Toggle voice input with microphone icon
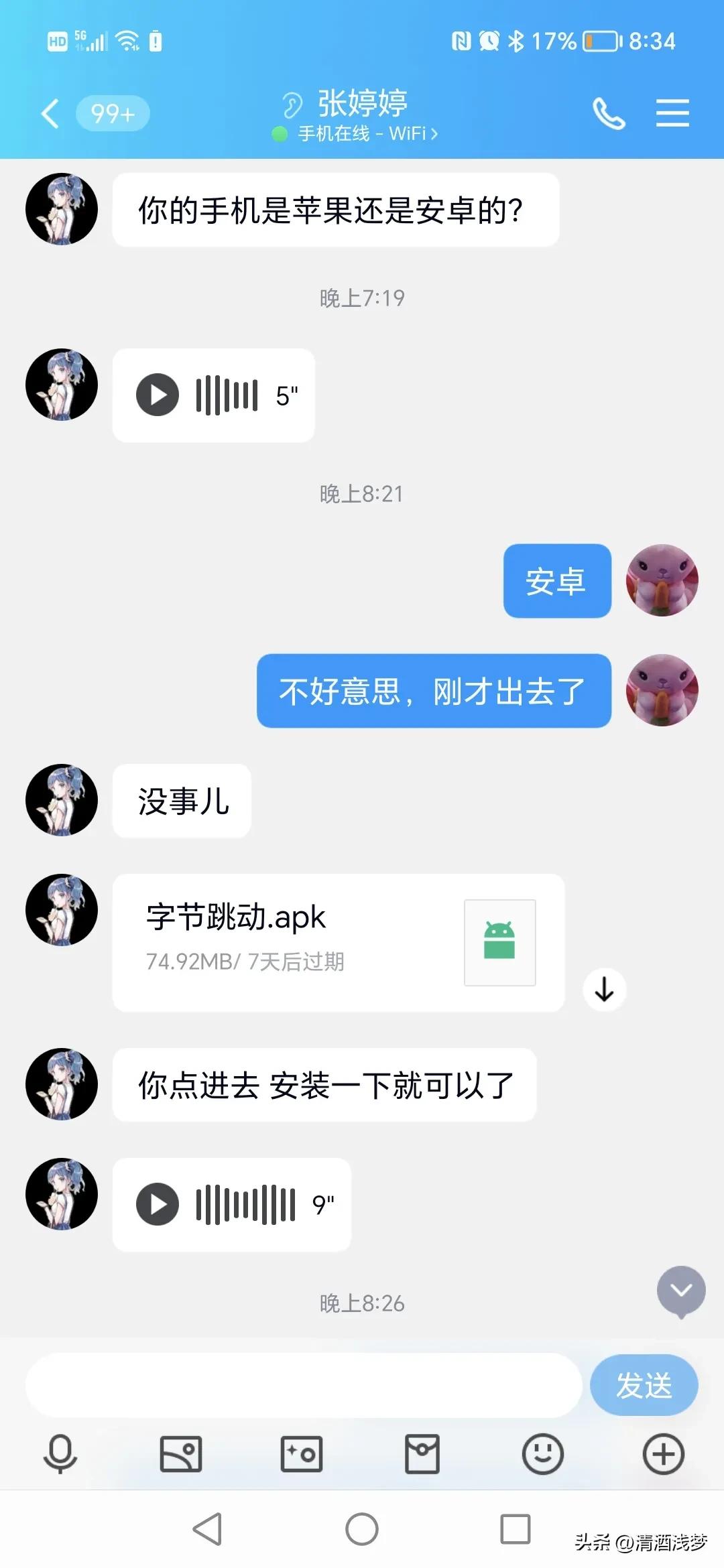The height and width of the screenshot is (1568, 724). tap(59, 1454)
